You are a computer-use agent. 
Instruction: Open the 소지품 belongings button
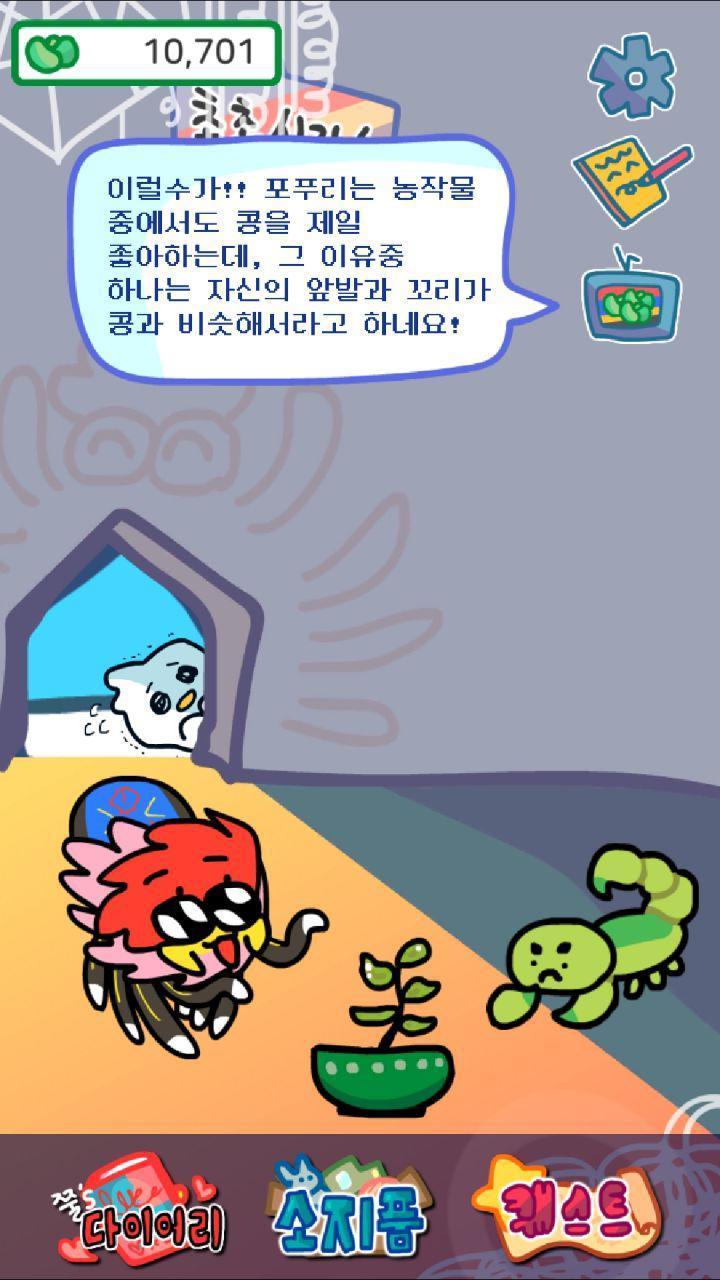click(350, 1206)
